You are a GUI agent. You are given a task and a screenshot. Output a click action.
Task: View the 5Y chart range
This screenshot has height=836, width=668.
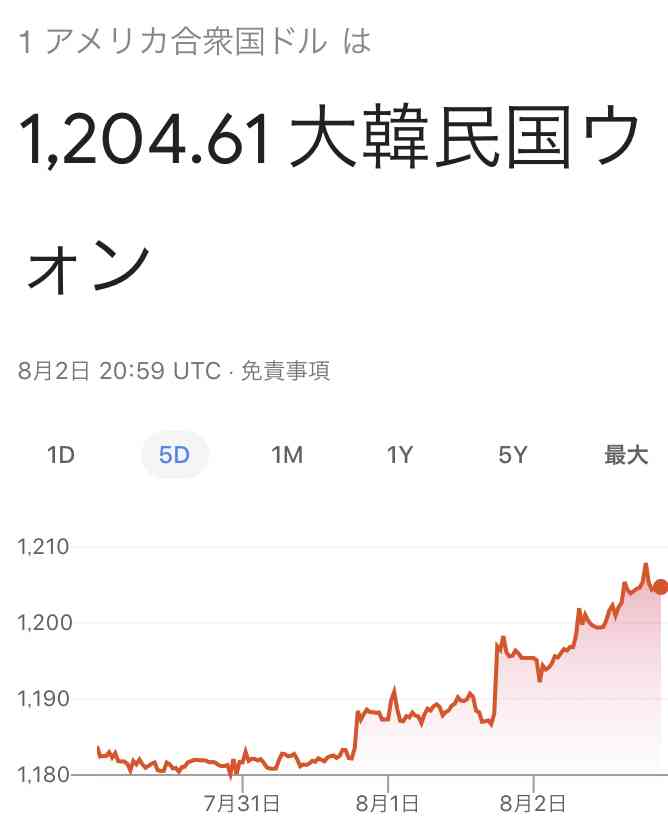click(x=513, y=456)
